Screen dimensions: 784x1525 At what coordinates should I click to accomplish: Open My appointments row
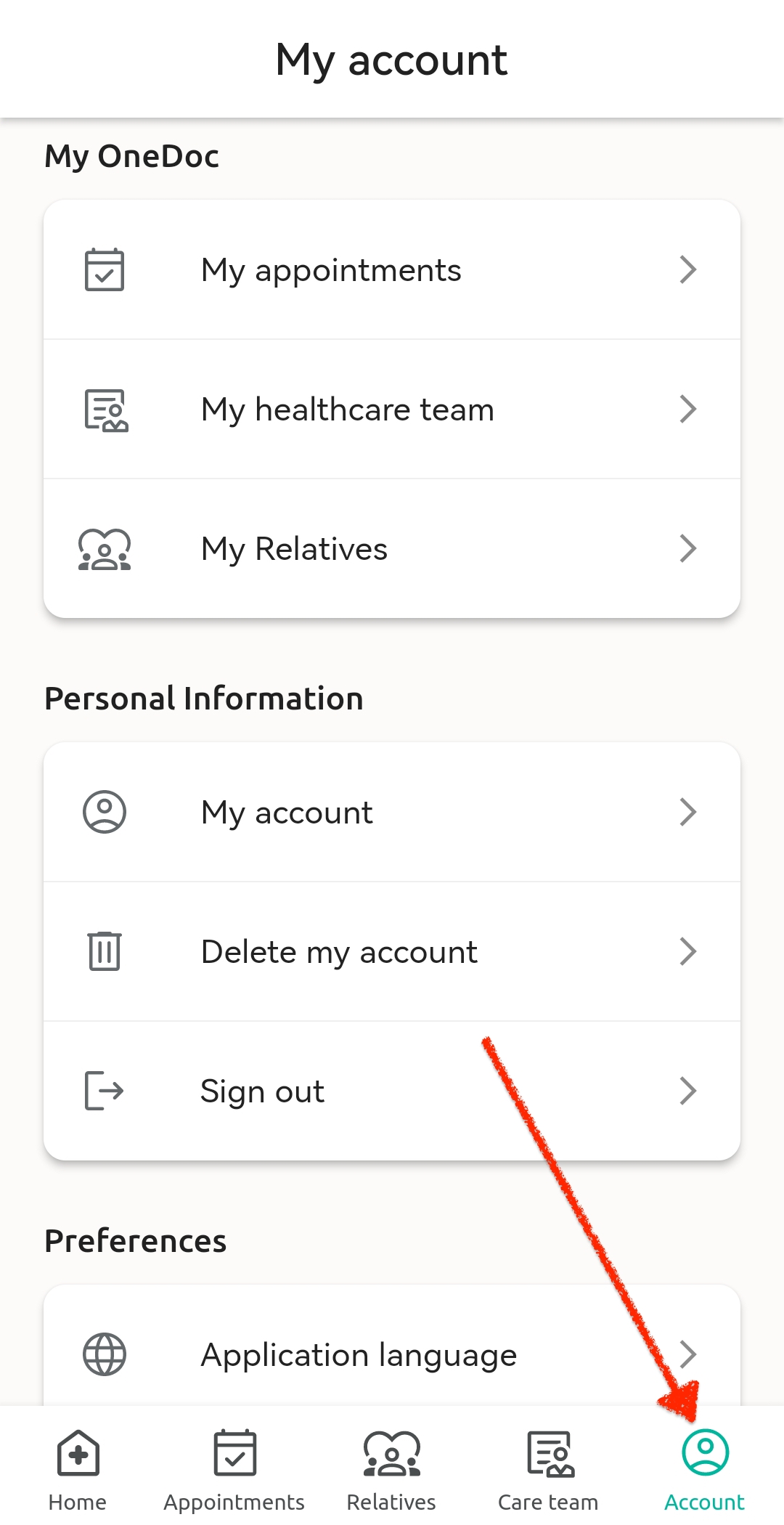(x=392, y=269)
